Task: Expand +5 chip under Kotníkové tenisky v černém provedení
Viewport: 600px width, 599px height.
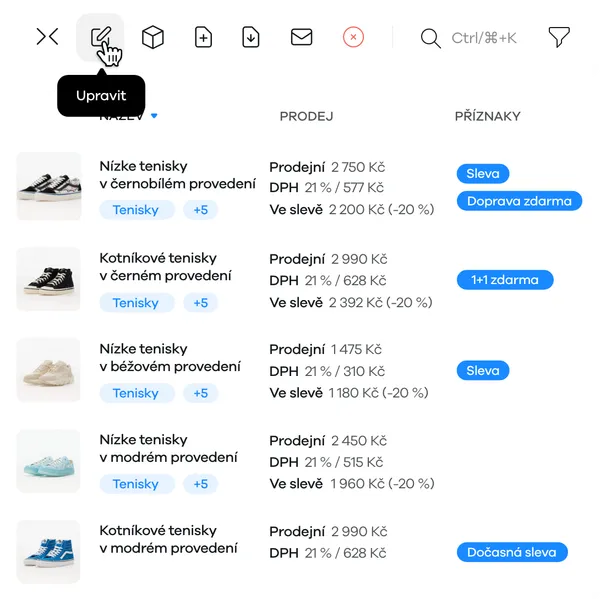Action: tap(201, 303)
